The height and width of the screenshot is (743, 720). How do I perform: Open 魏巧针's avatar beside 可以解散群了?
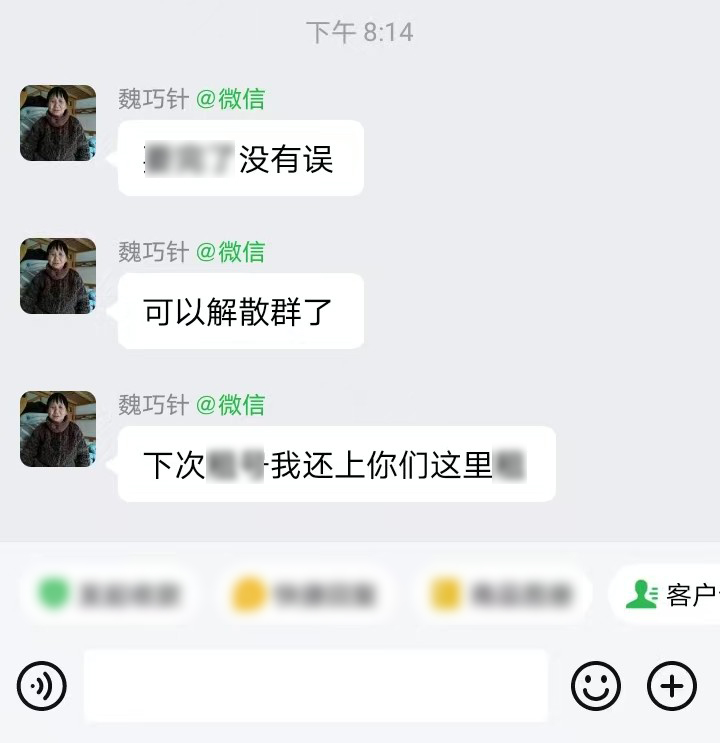58,276
